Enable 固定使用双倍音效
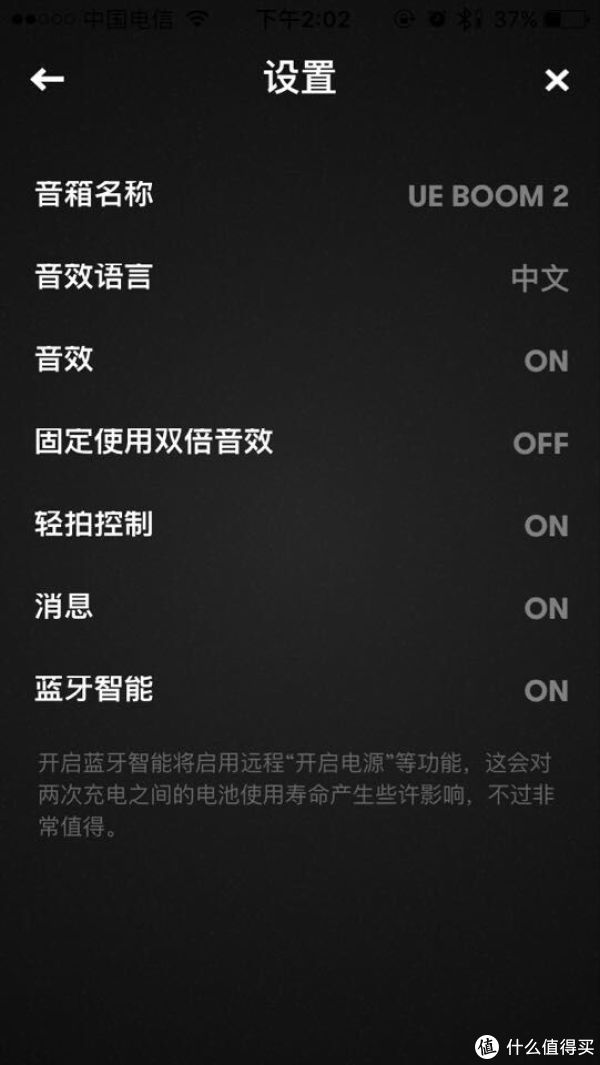Image resolution: width=600 pixels, height=1065 pixels. [300, 443]
